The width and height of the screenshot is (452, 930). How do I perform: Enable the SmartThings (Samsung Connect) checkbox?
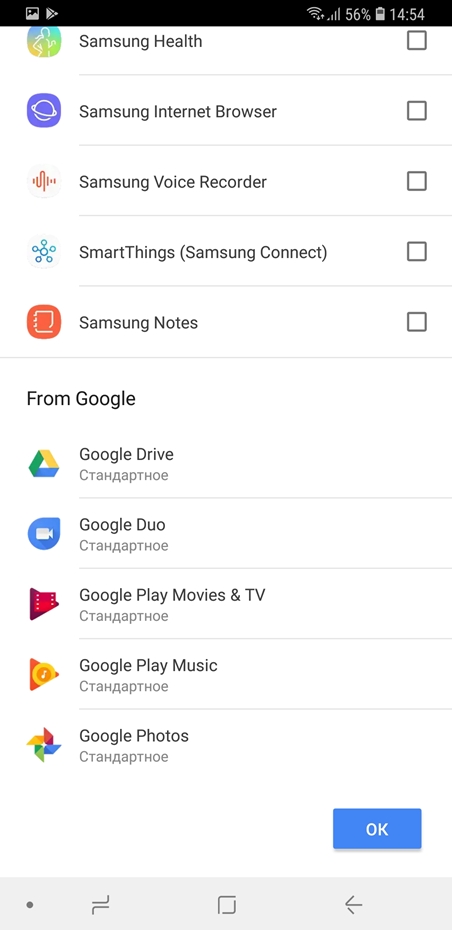coord(416,252)
